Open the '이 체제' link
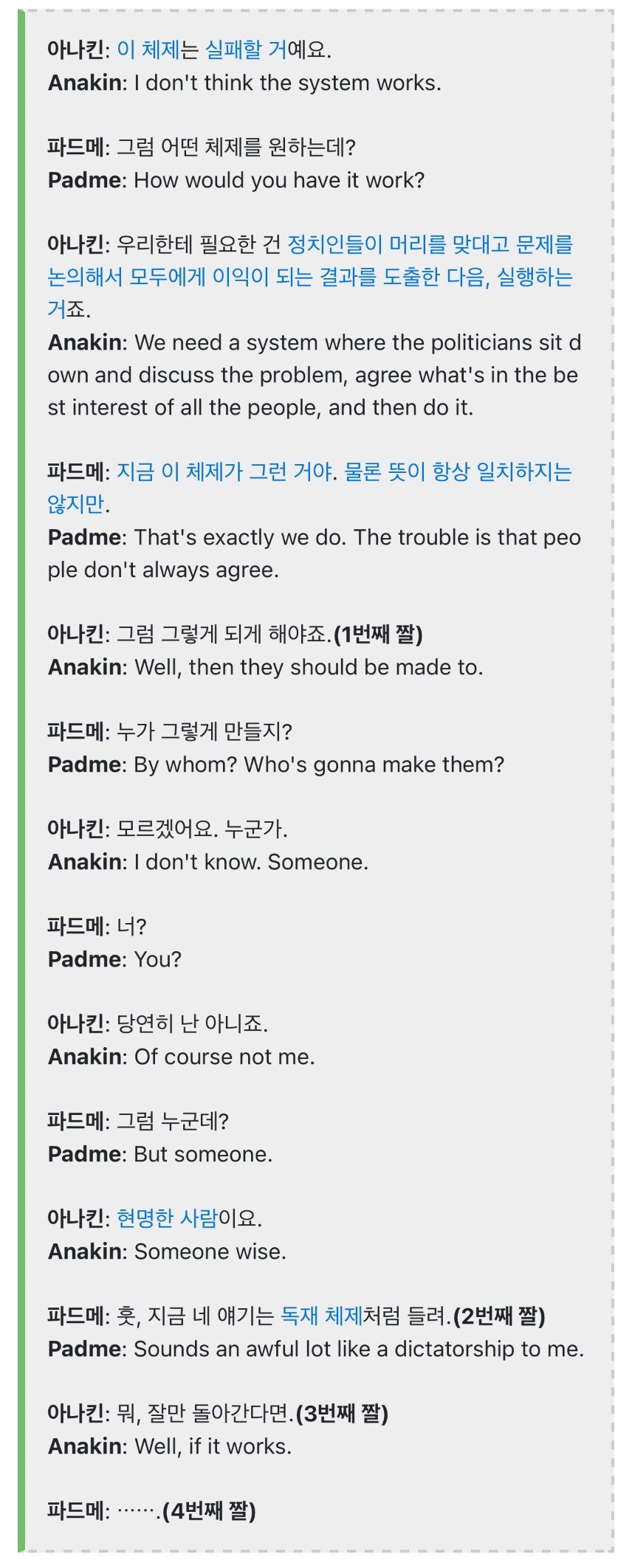Image resolution: width=632 pixels, height=1568 pixels. [148, 49]
